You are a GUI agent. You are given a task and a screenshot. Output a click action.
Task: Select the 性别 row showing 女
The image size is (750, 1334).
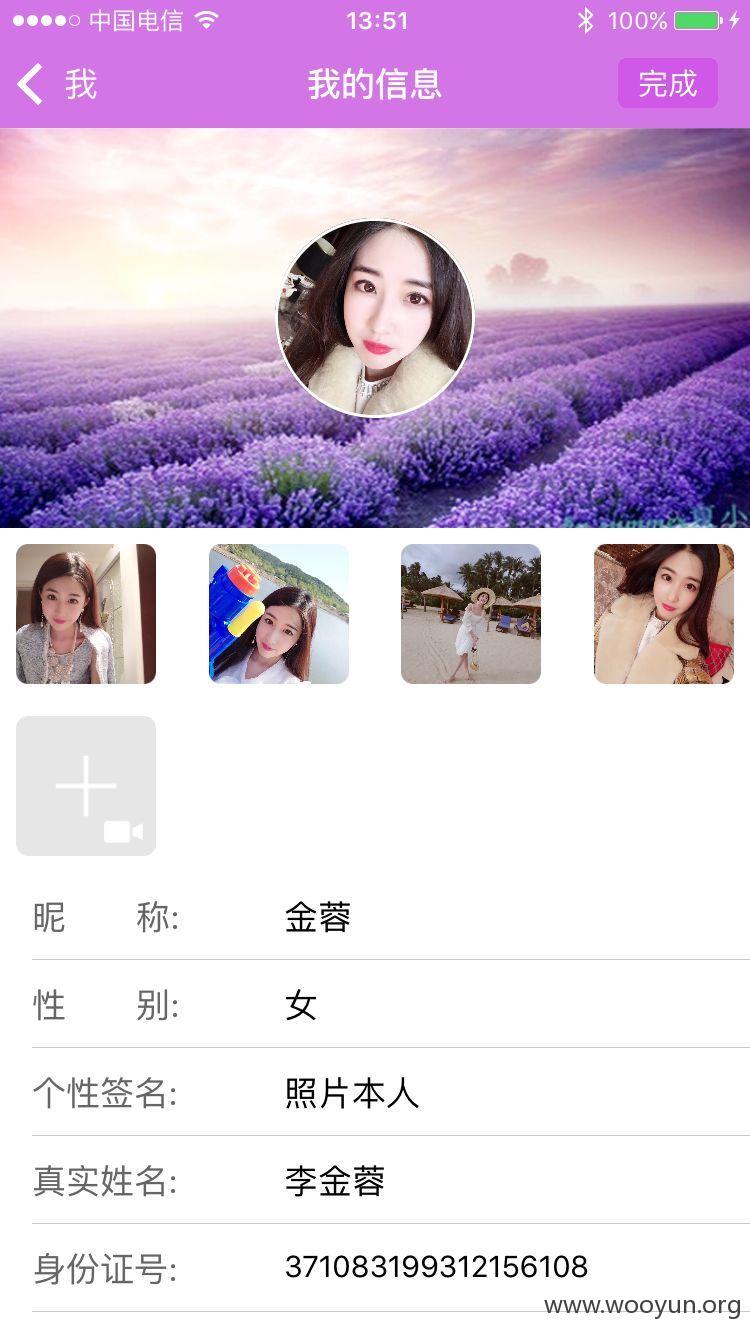391,1004
